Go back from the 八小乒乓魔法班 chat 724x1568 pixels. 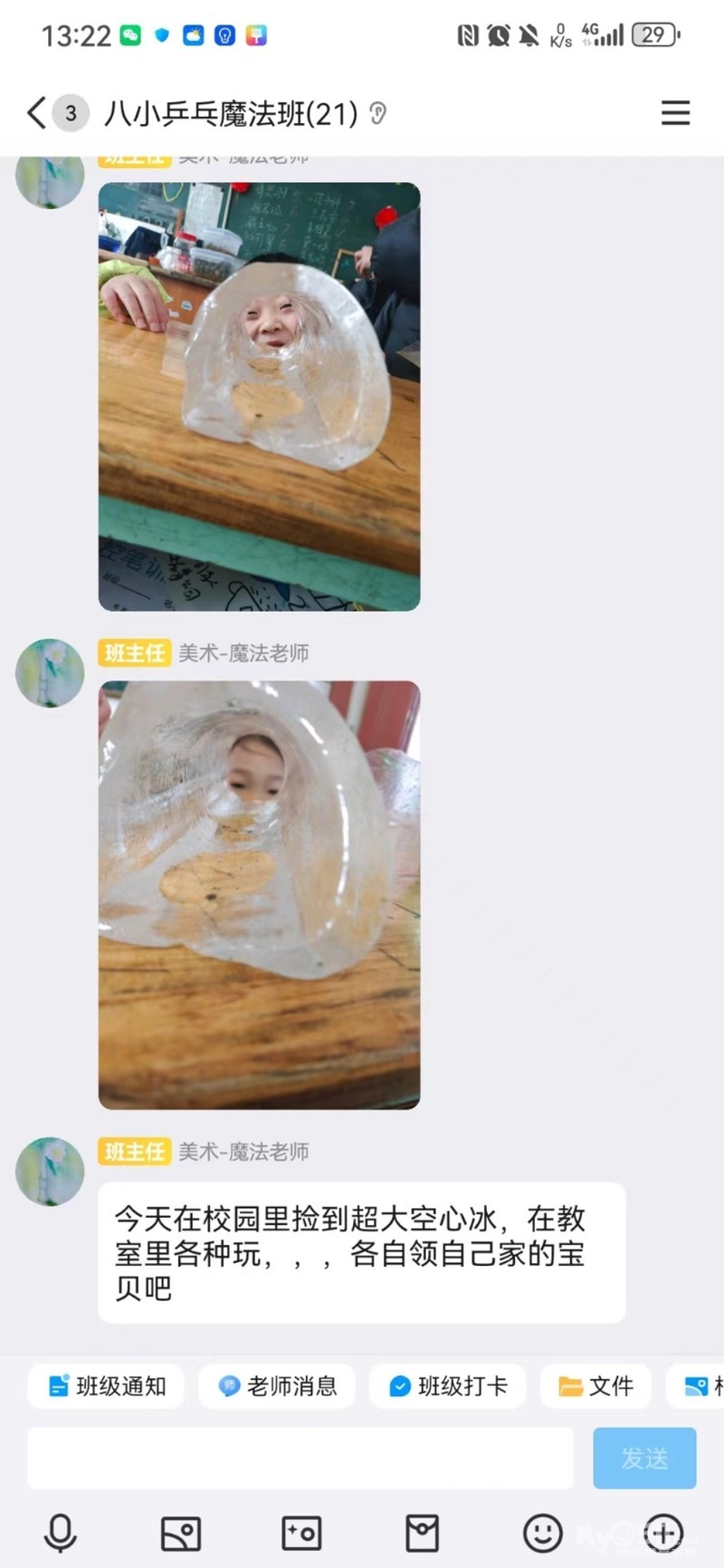point(36,113)
